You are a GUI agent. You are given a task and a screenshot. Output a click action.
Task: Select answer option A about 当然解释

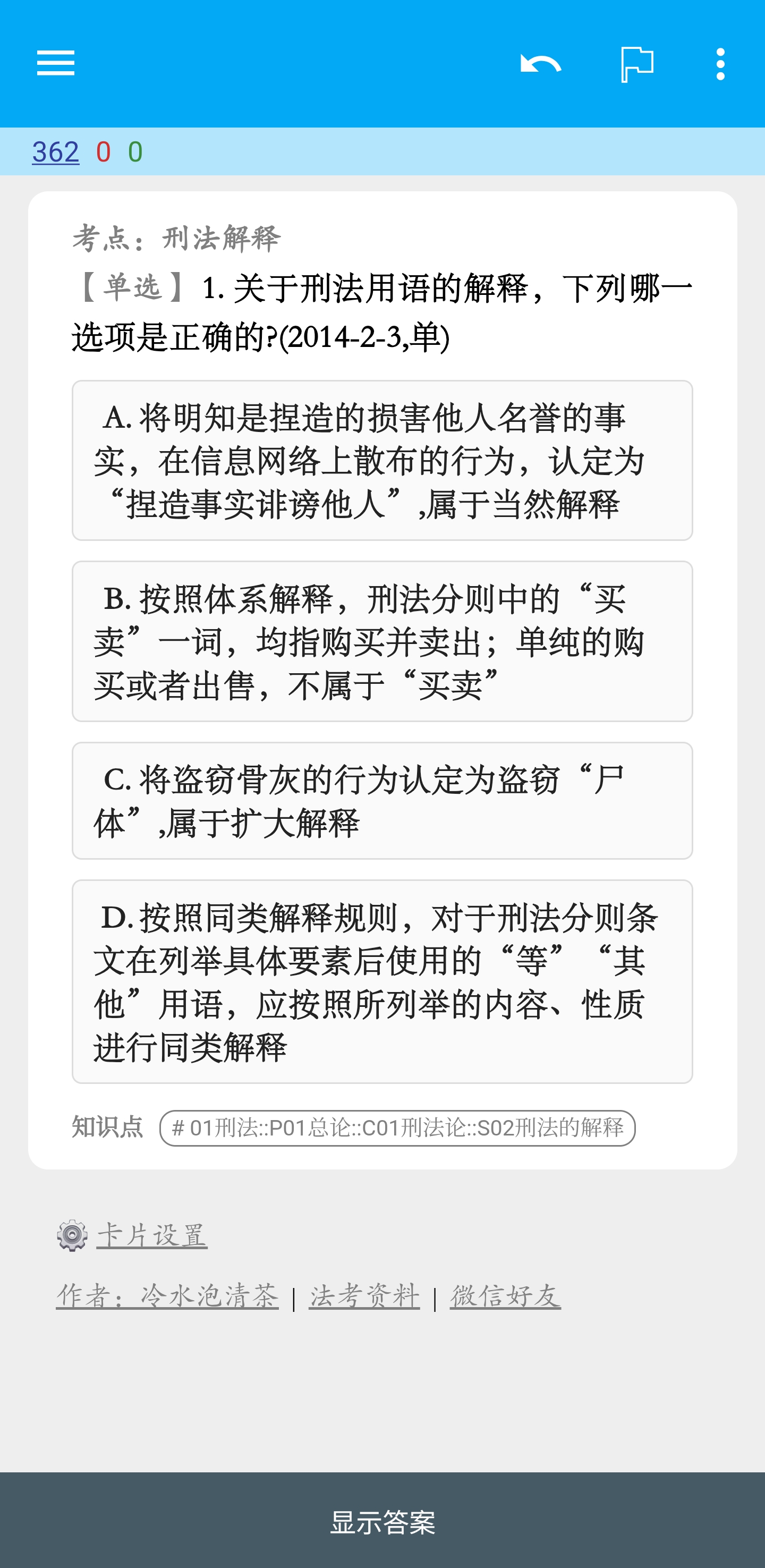382,460
